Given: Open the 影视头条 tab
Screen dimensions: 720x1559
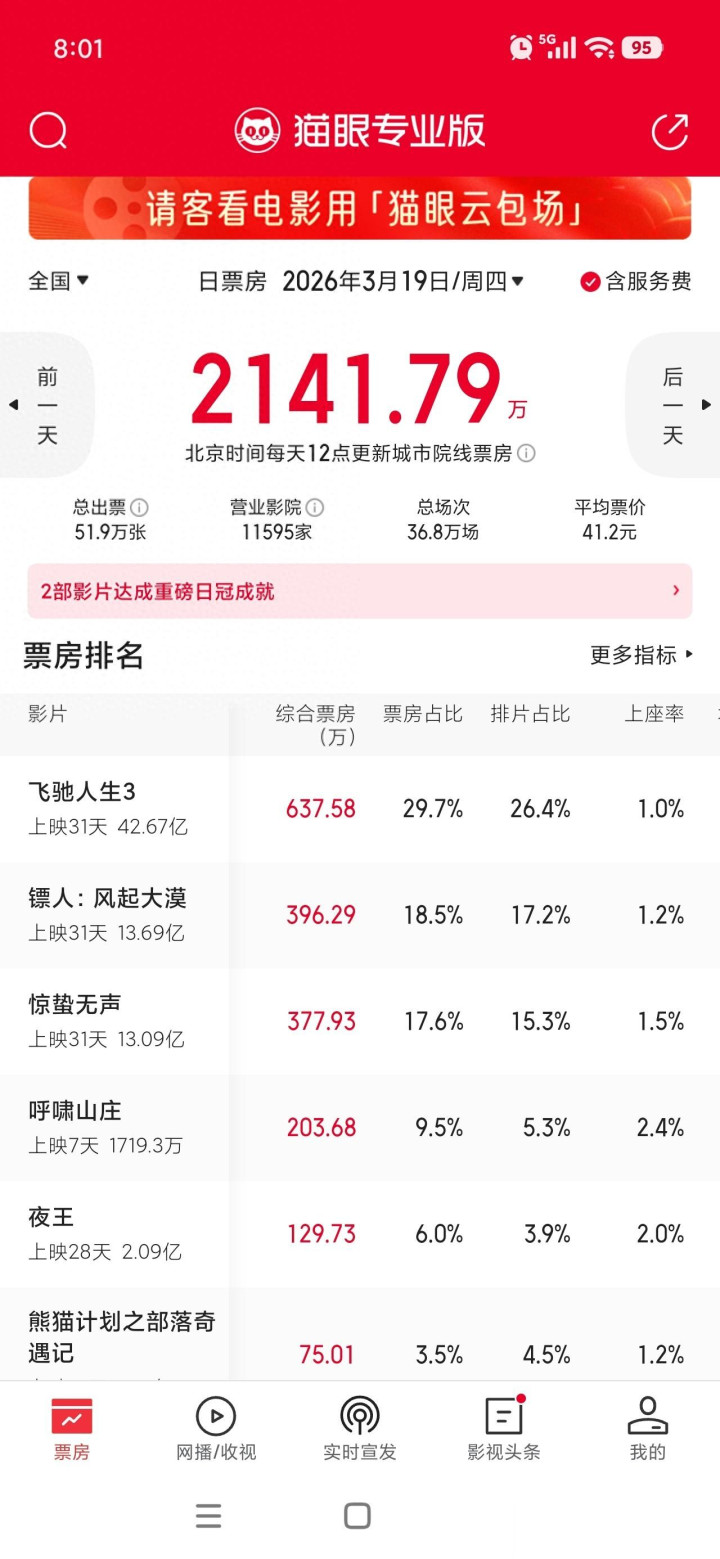Looking at the screenshot, I should [504, 1430].
